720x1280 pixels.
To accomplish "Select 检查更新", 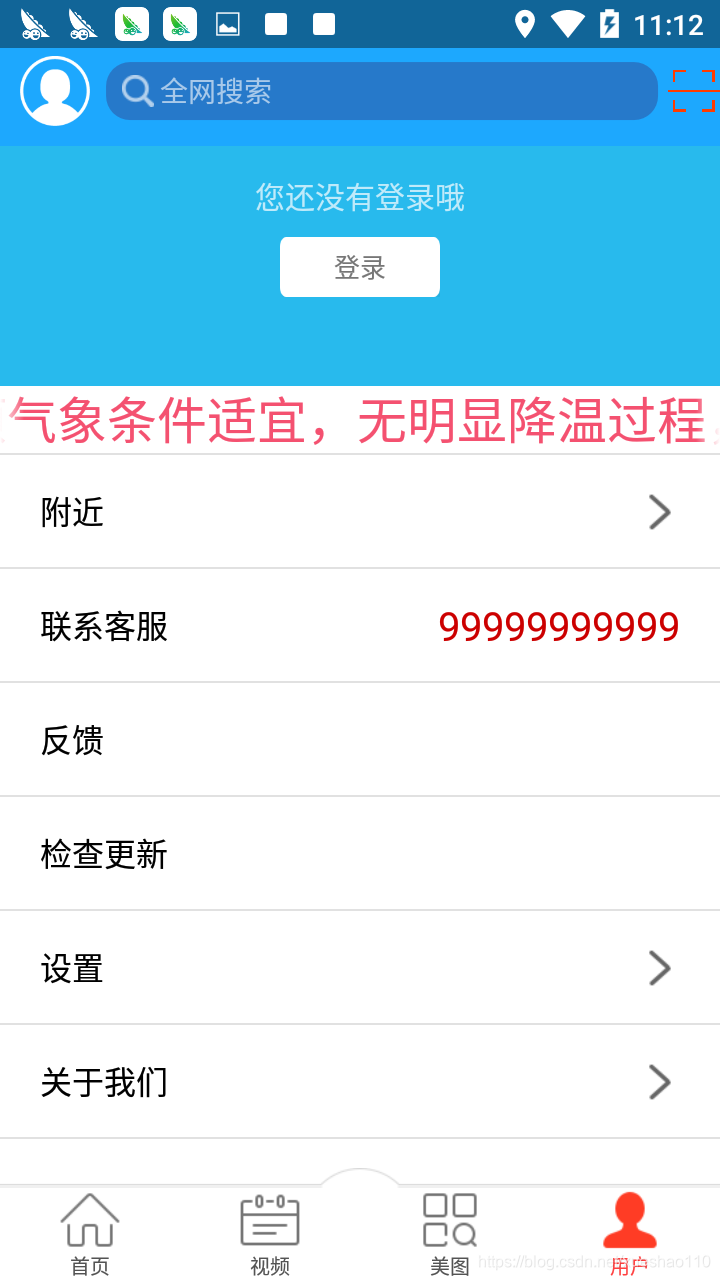I will [360, 854].
